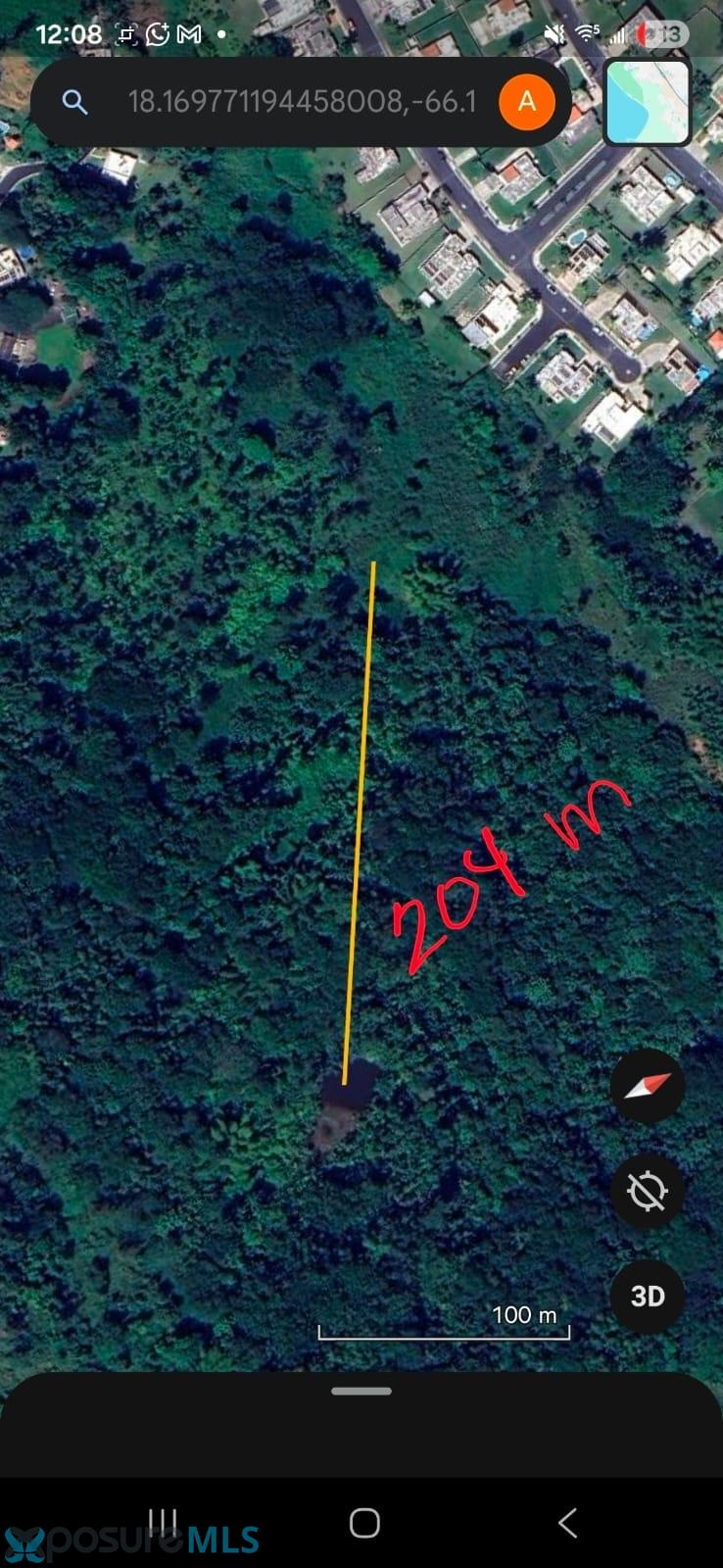Tap the my-location button
Image resolution: width=723 pixels, height=1568 pixels.
(647, 1191)
